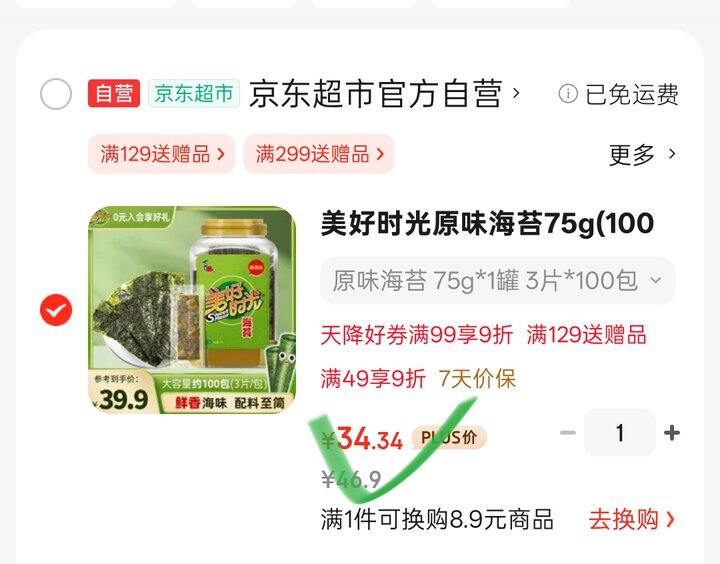The image size is (720, 564).
Task: Uncheck the 美好时光原味海苔 item
Action: pos(56,310)
